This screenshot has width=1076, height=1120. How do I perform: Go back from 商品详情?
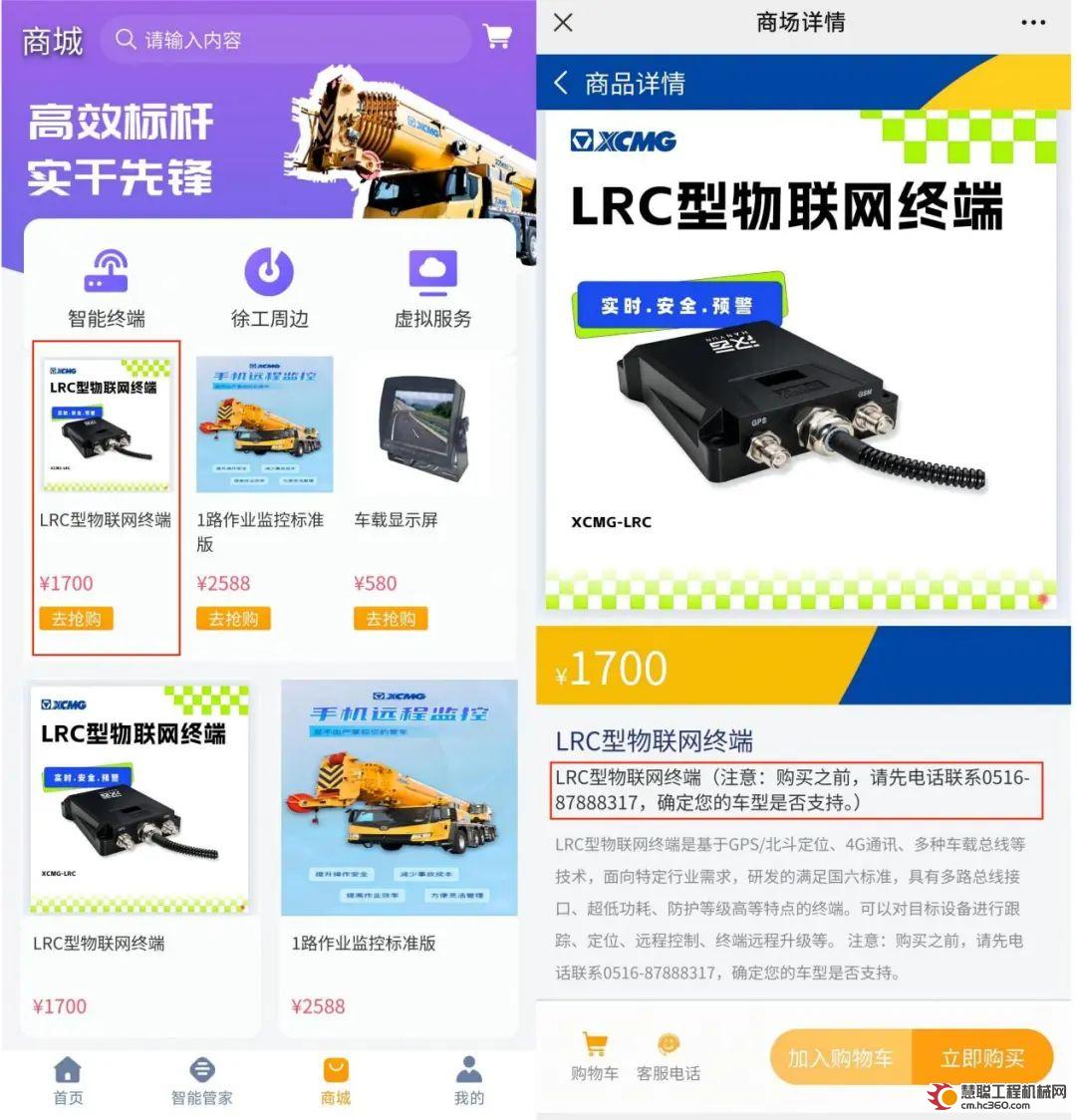[x=561, y=83]
